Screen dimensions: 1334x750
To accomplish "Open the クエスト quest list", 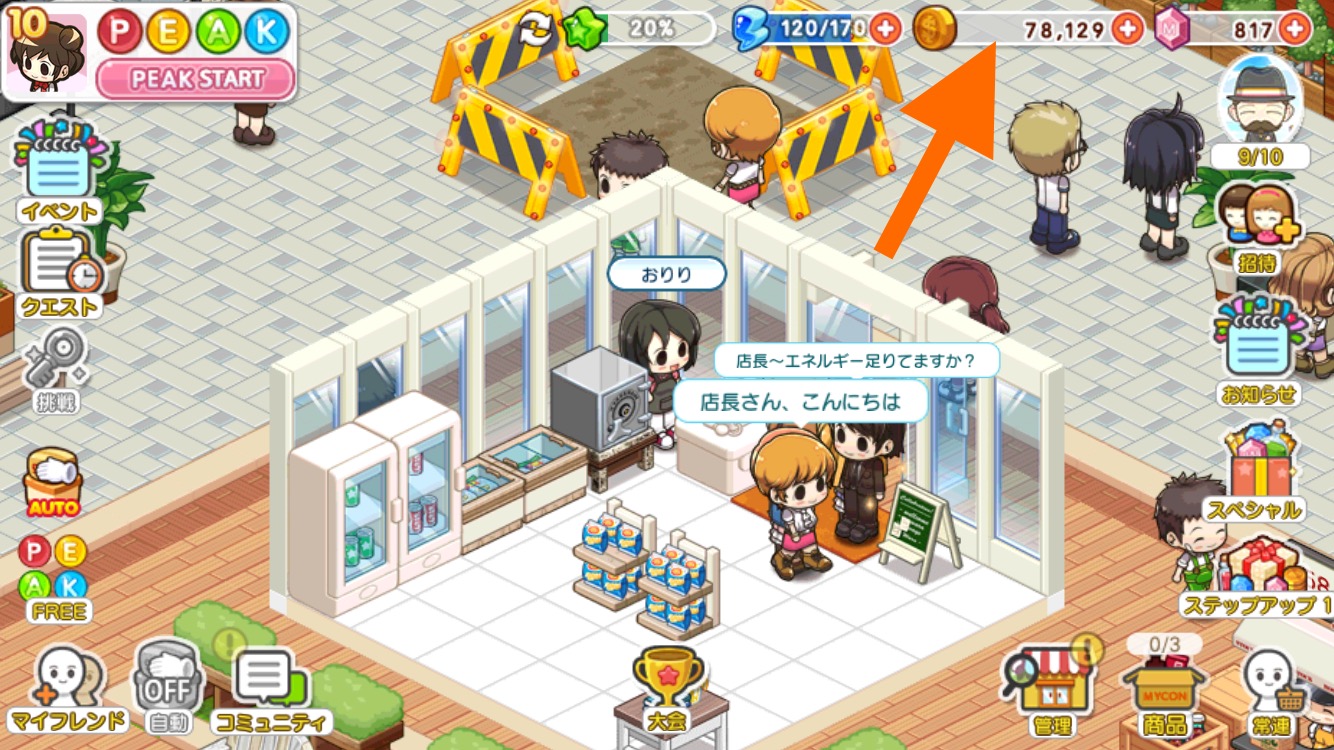I will point(60,270).
